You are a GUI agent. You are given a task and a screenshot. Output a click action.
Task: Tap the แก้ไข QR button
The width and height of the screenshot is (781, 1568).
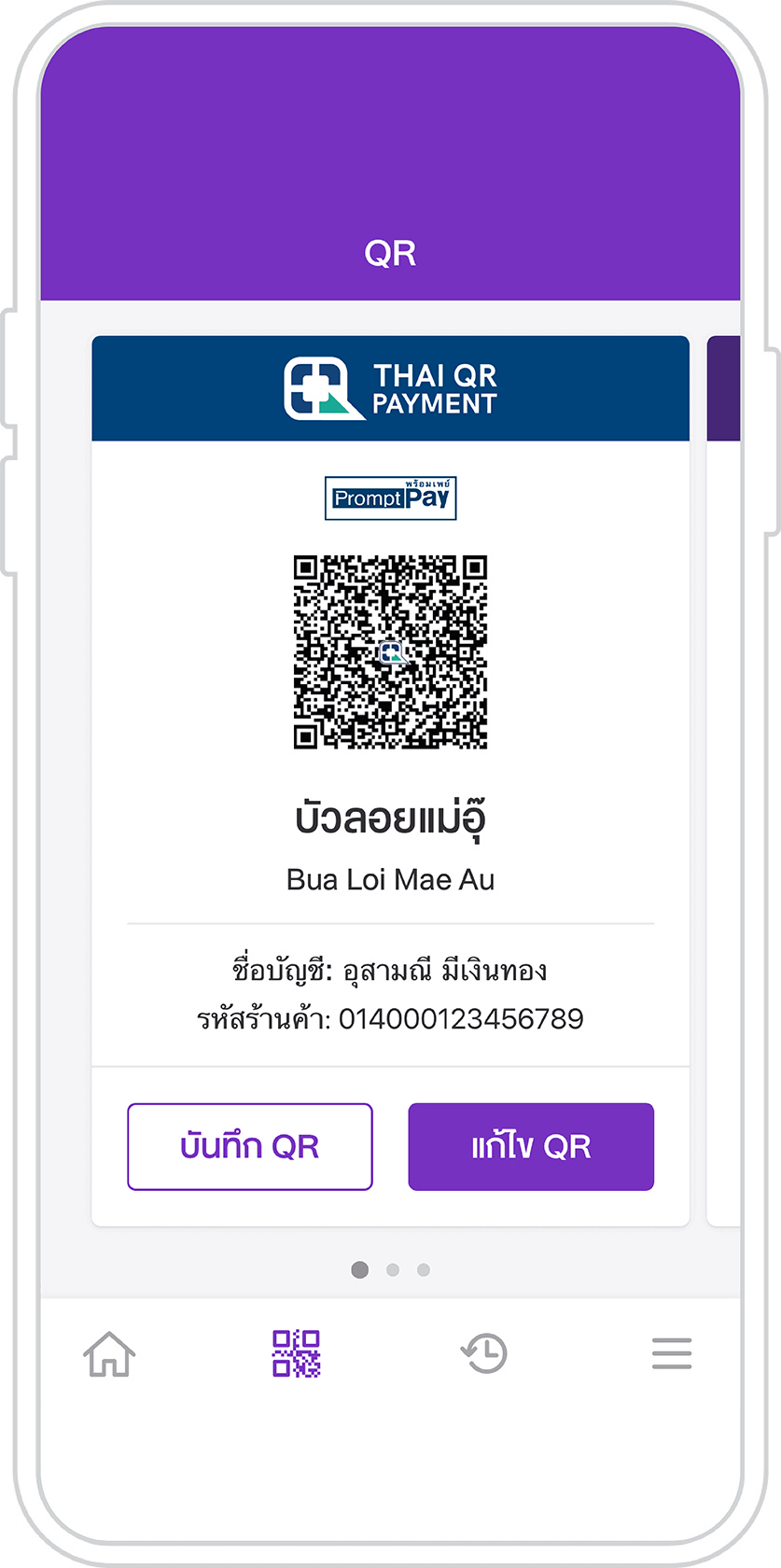[531, 1146]
